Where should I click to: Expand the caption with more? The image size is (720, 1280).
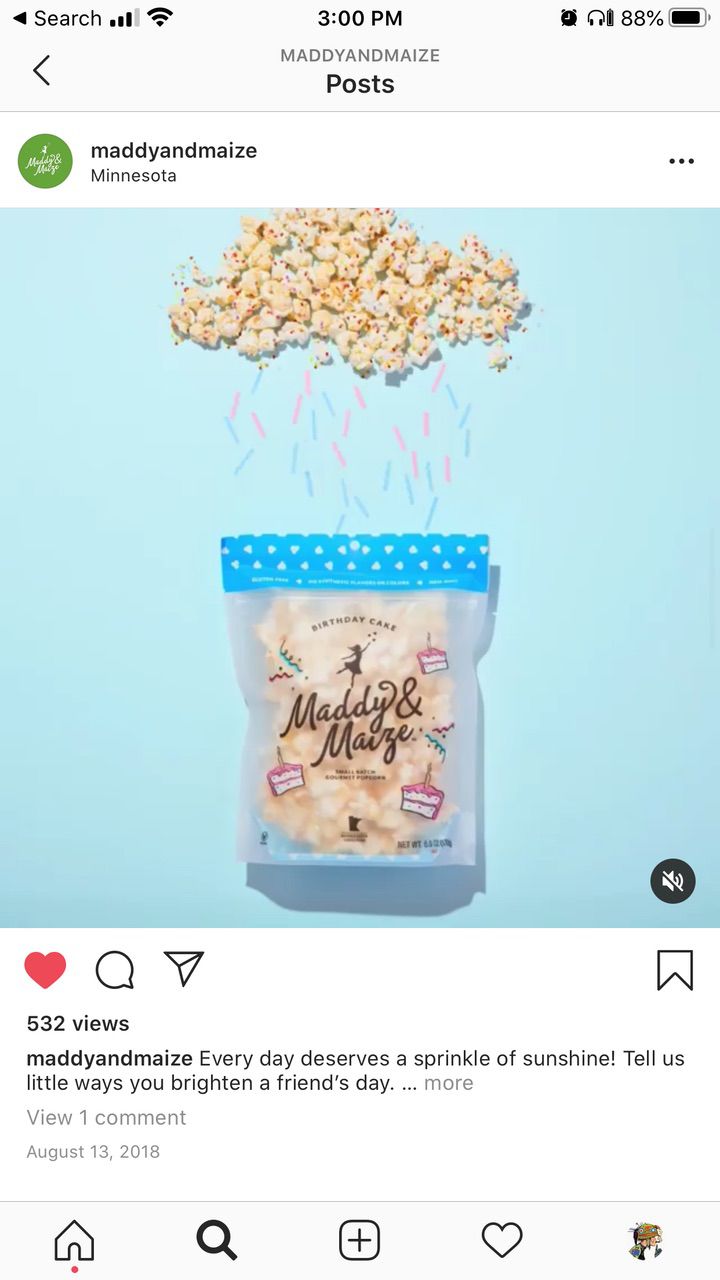coord(448,1083)
